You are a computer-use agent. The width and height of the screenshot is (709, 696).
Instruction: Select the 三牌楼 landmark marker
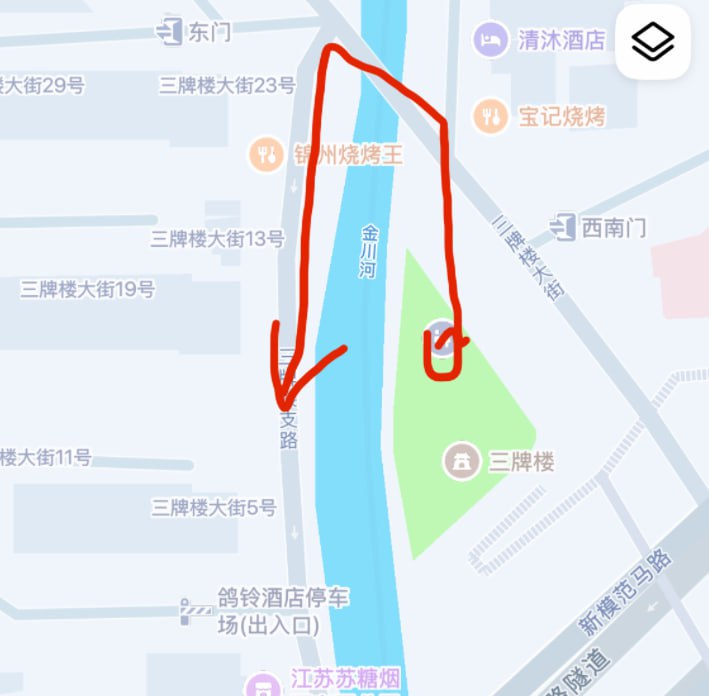pos(461,461)
